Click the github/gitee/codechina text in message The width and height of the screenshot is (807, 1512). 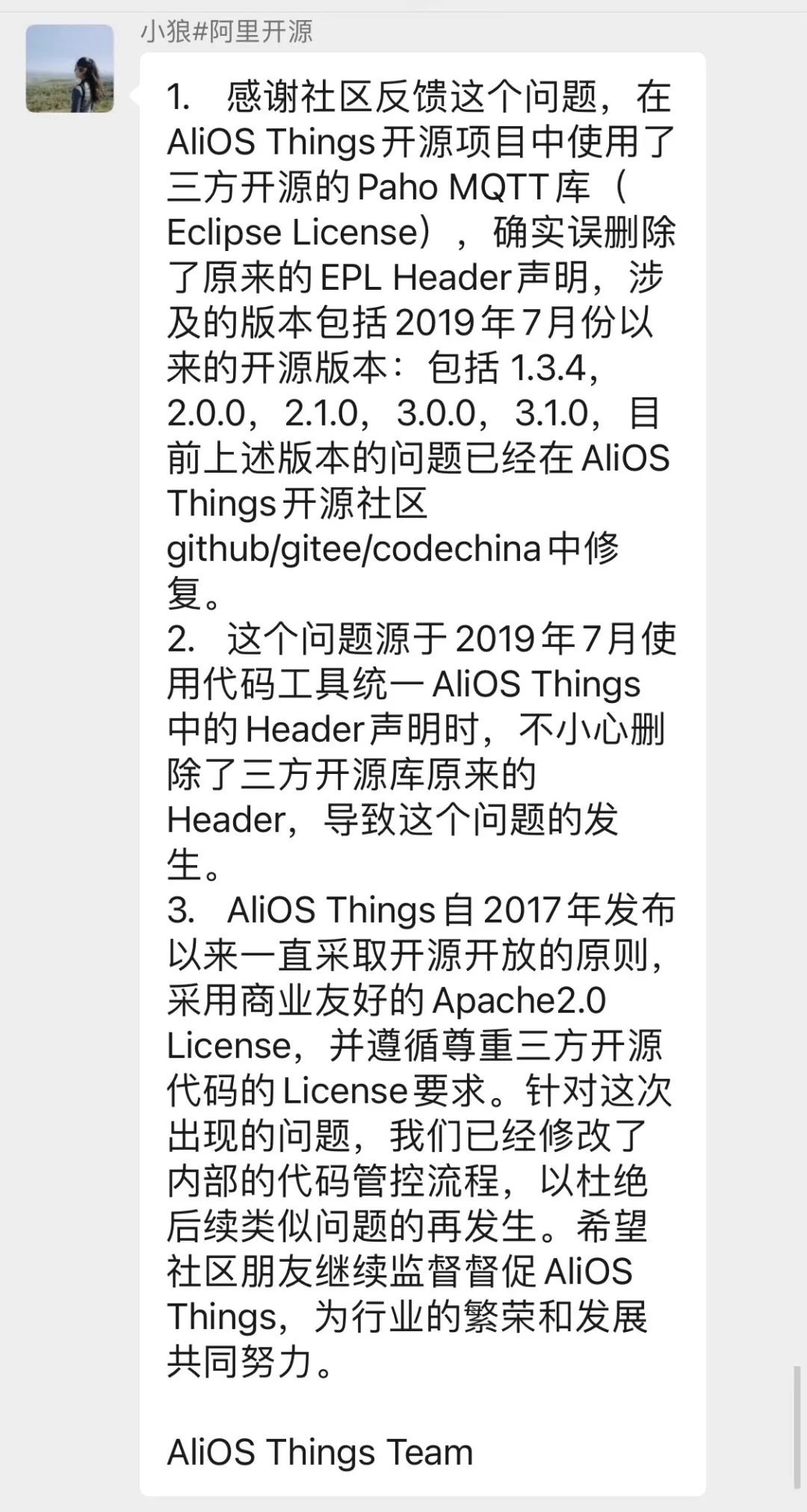pyautogui.click(x=351, y=548)
